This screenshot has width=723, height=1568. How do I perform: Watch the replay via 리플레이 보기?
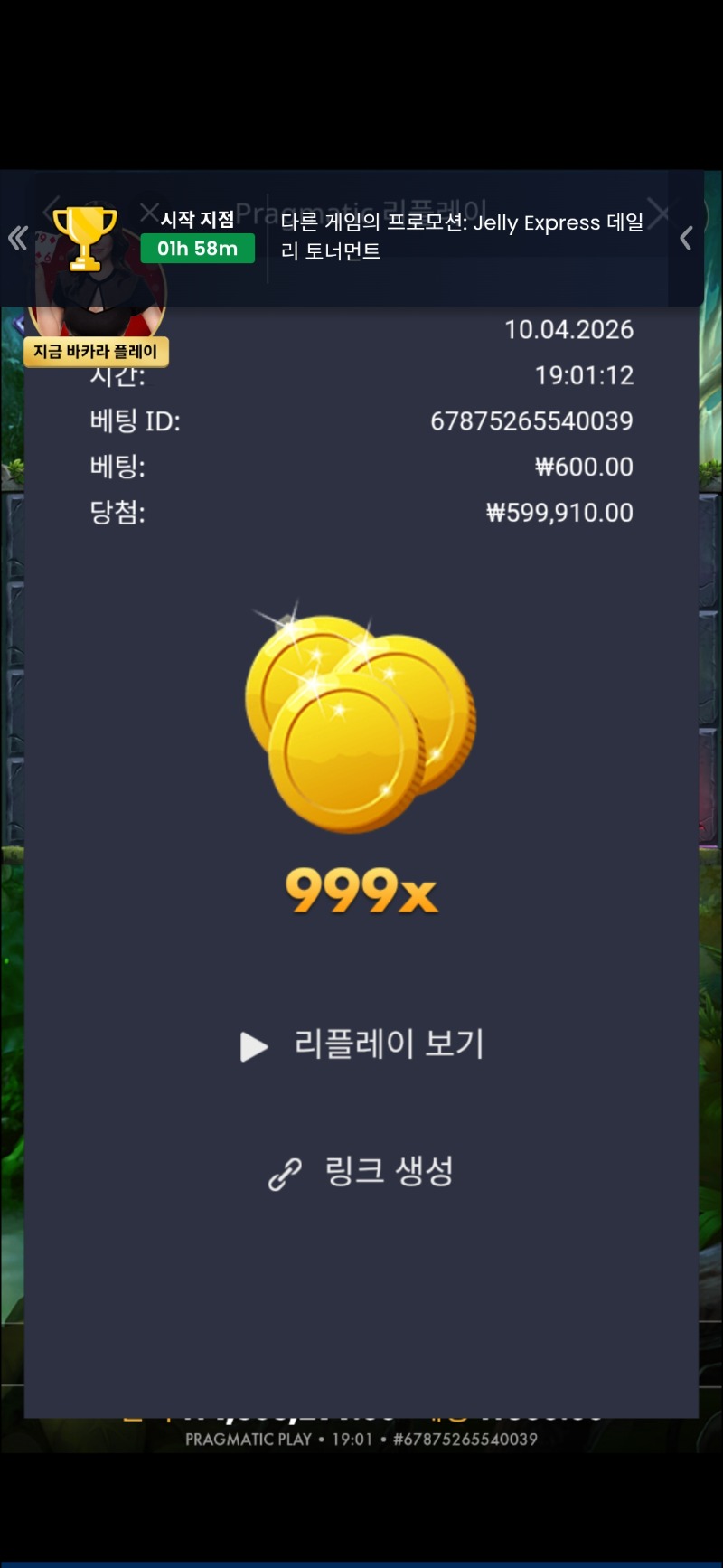tap(363, 1045)
